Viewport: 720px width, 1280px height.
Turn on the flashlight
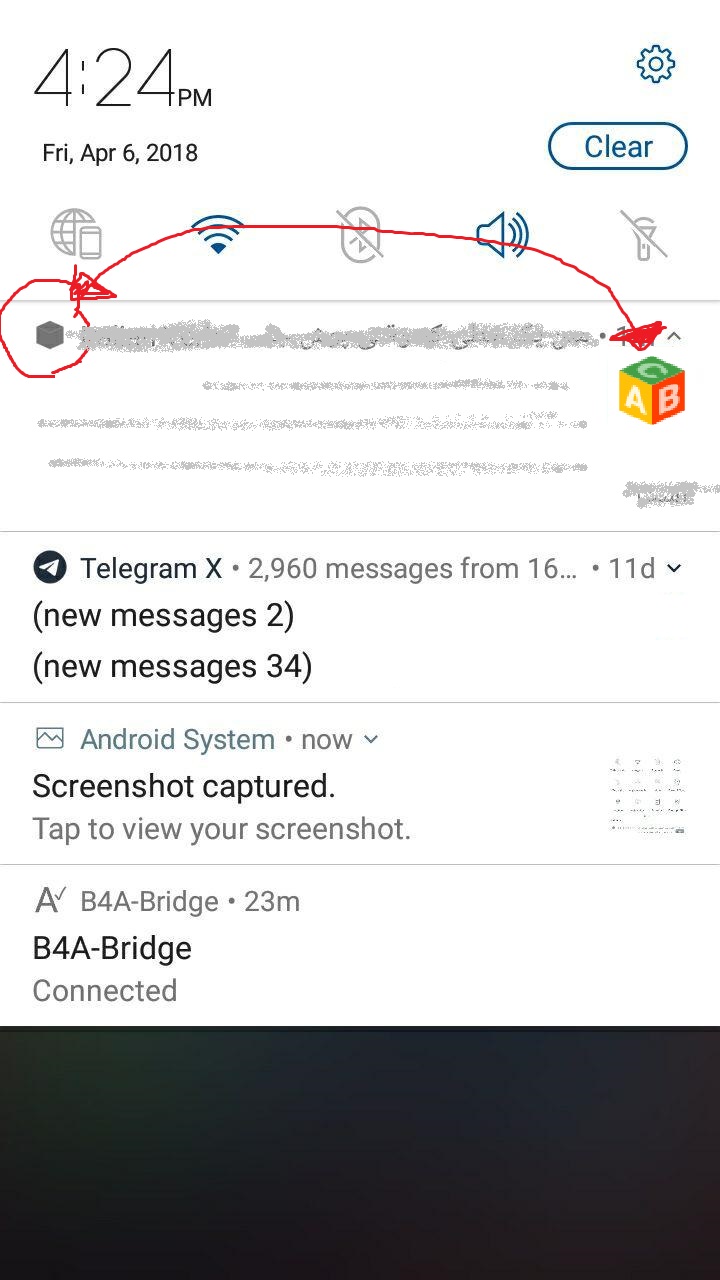click(x=644, y=235)
